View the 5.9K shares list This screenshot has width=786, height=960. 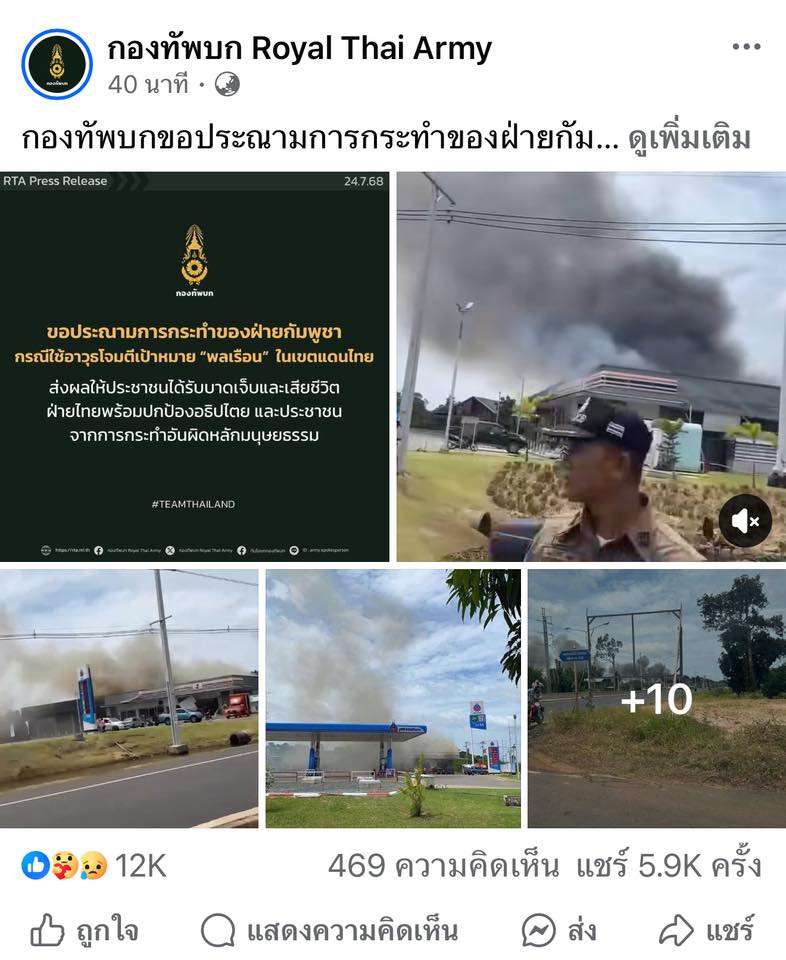pos(668,865)
